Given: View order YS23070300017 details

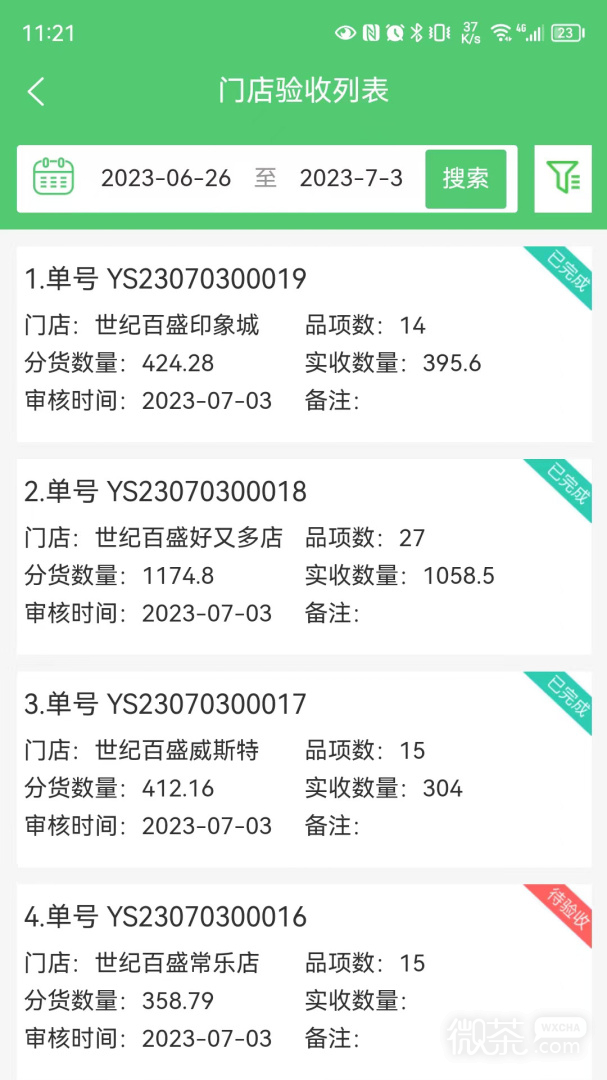Looking at the screenshot, I should pyautogui.click(x=304, y=769).
